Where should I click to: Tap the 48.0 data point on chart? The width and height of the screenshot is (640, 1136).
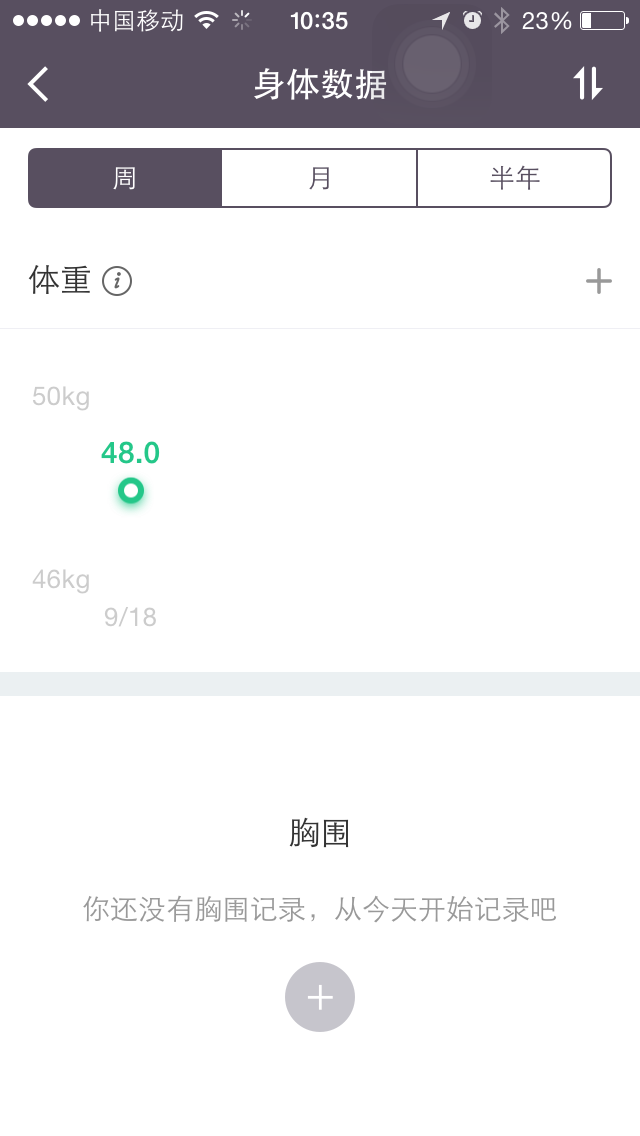[131, 491]
